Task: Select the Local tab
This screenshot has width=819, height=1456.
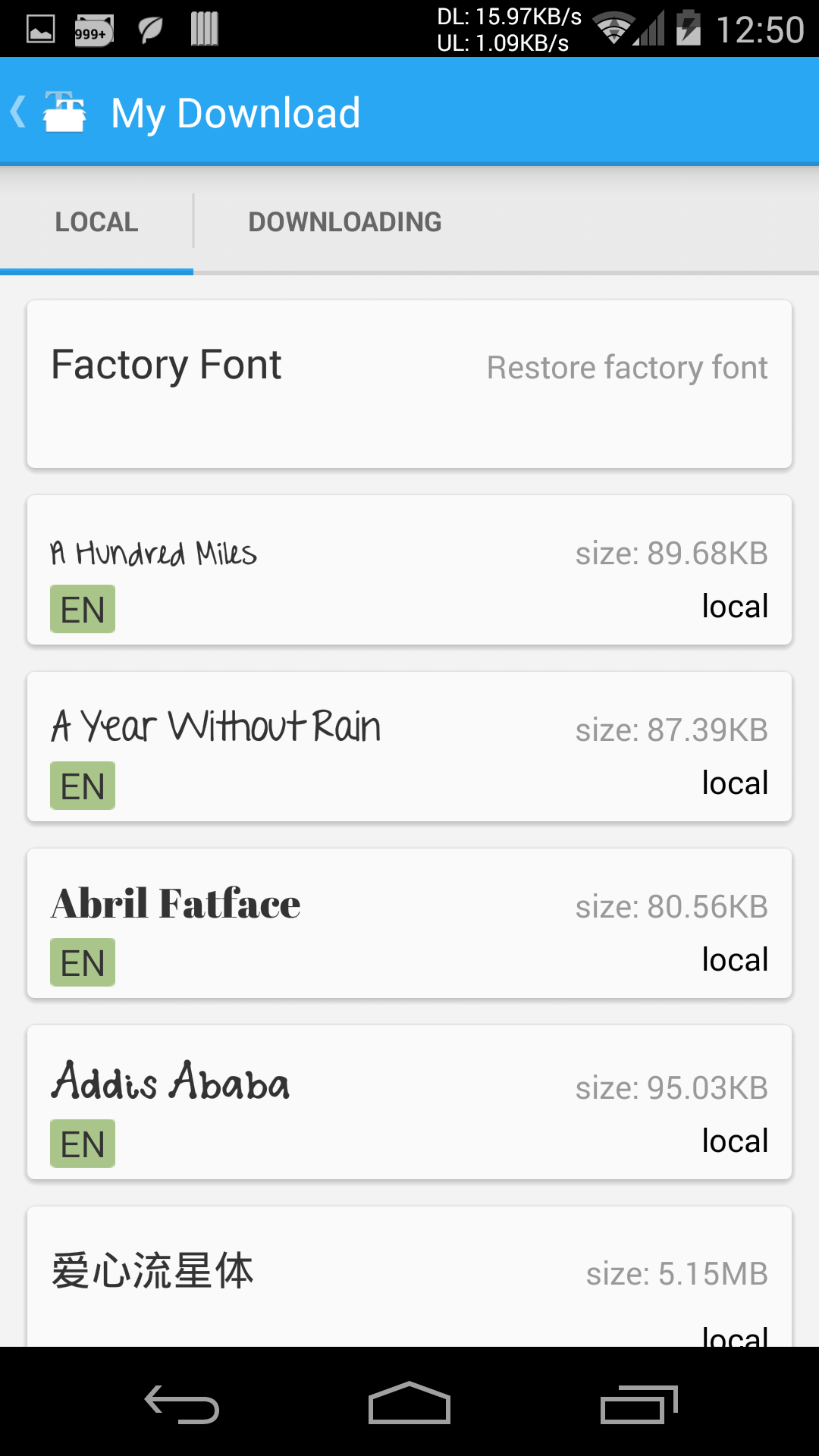Action: (96, 222)
